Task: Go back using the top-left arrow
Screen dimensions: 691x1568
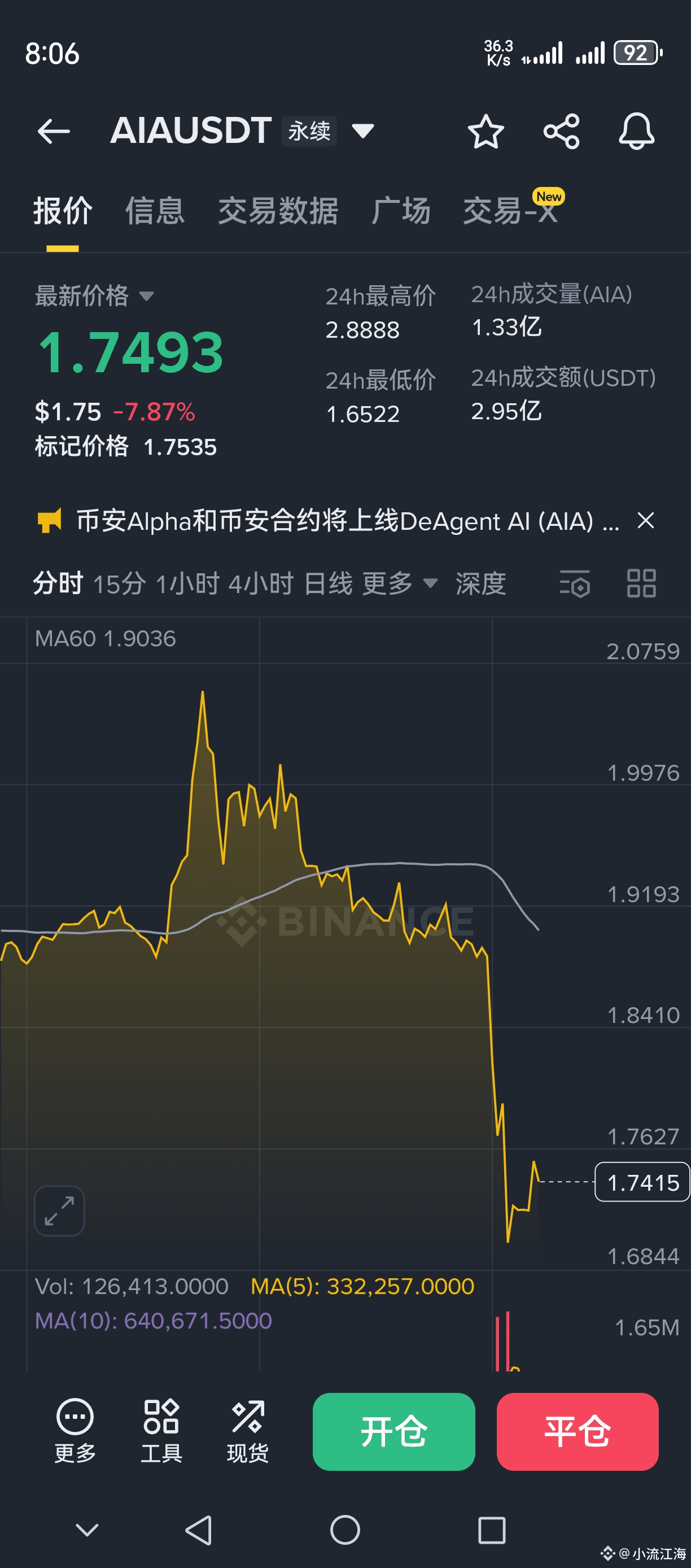Action: click(54, 131)
